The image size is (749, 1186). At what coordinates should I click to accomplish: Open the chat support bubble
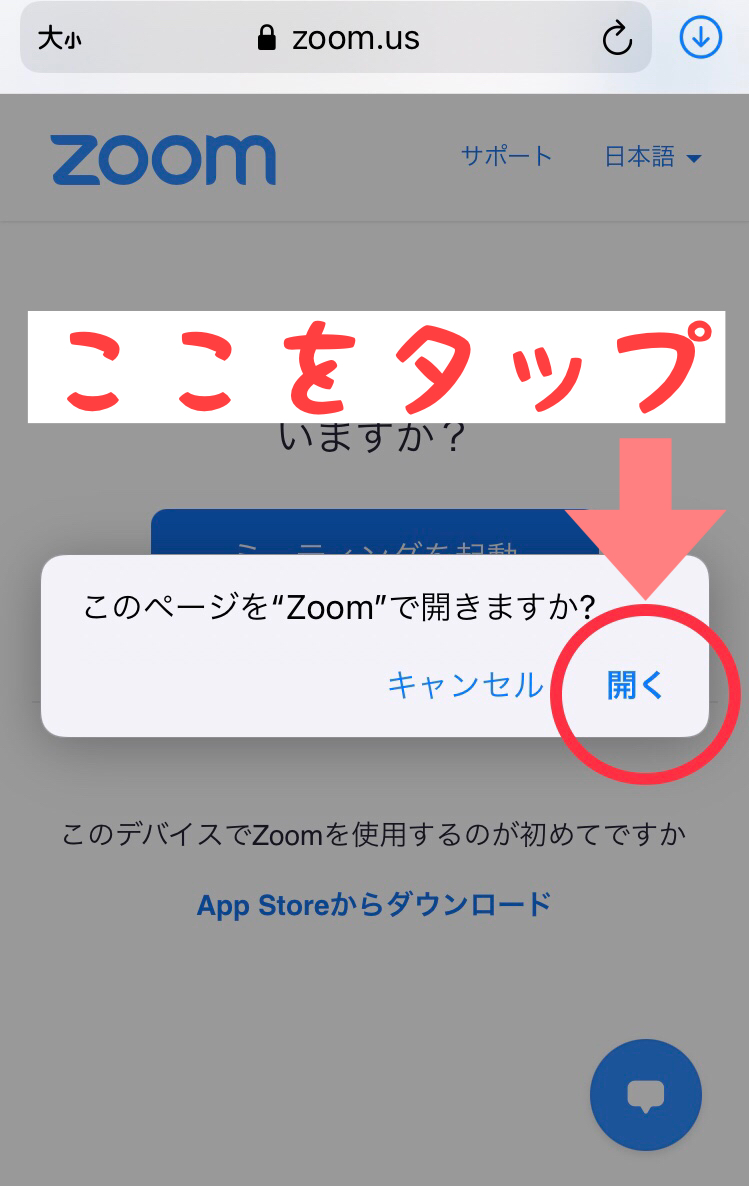tap(645, 1094)
